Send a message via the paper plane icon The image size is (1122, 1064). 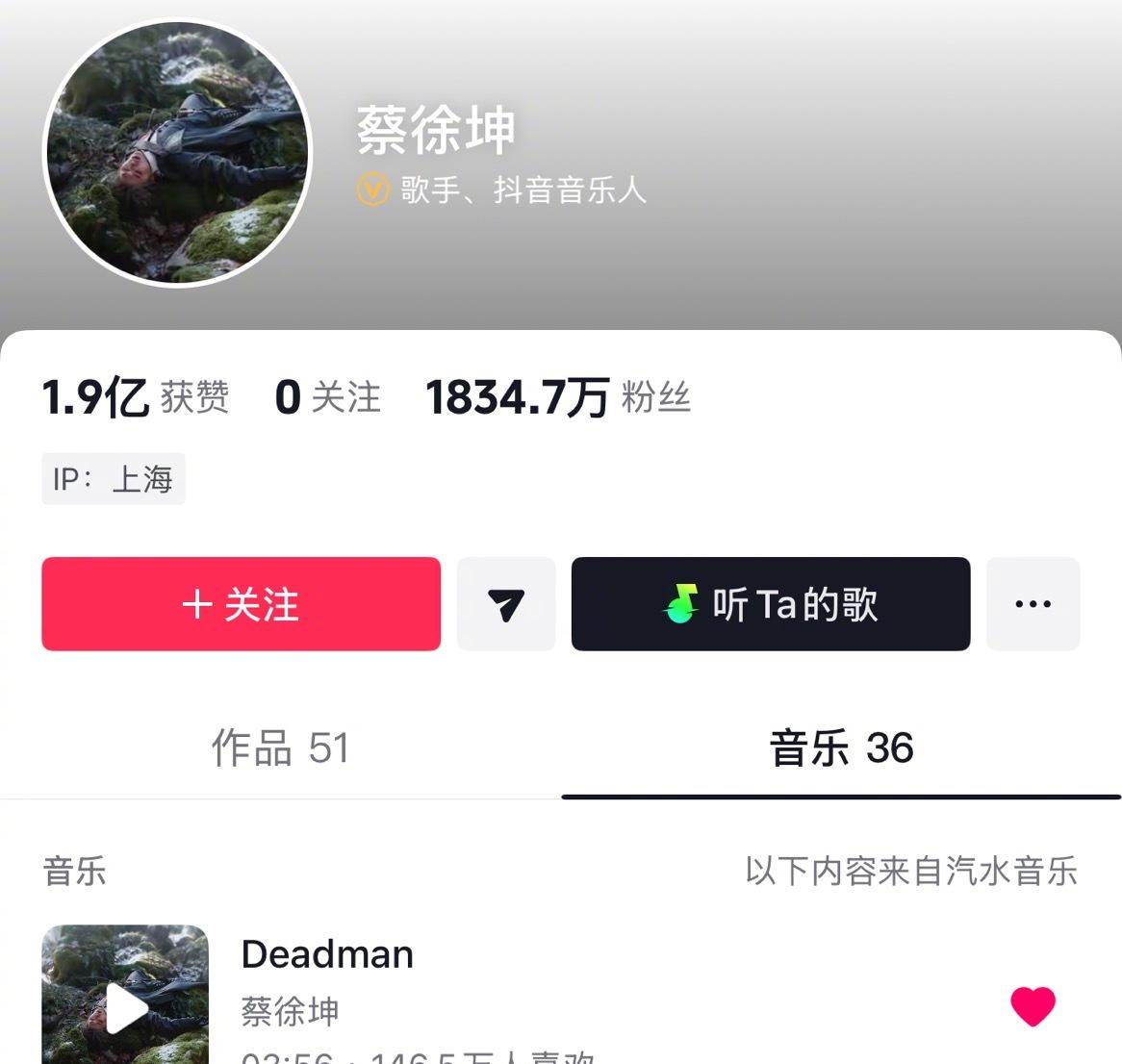tap(506, 604)
